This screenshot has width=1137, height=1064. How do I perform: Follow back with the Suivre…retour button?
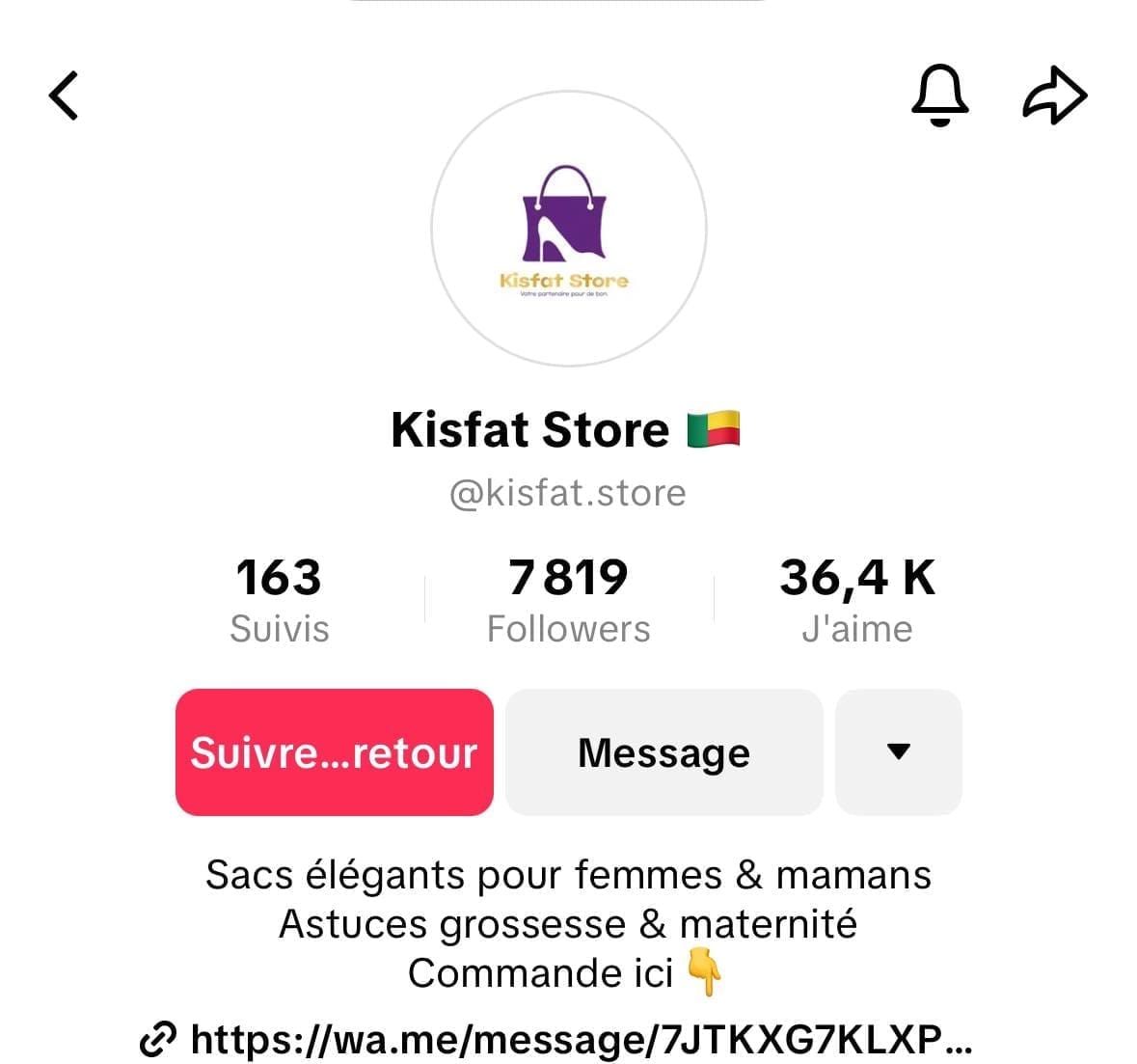[x=334, y=752]
